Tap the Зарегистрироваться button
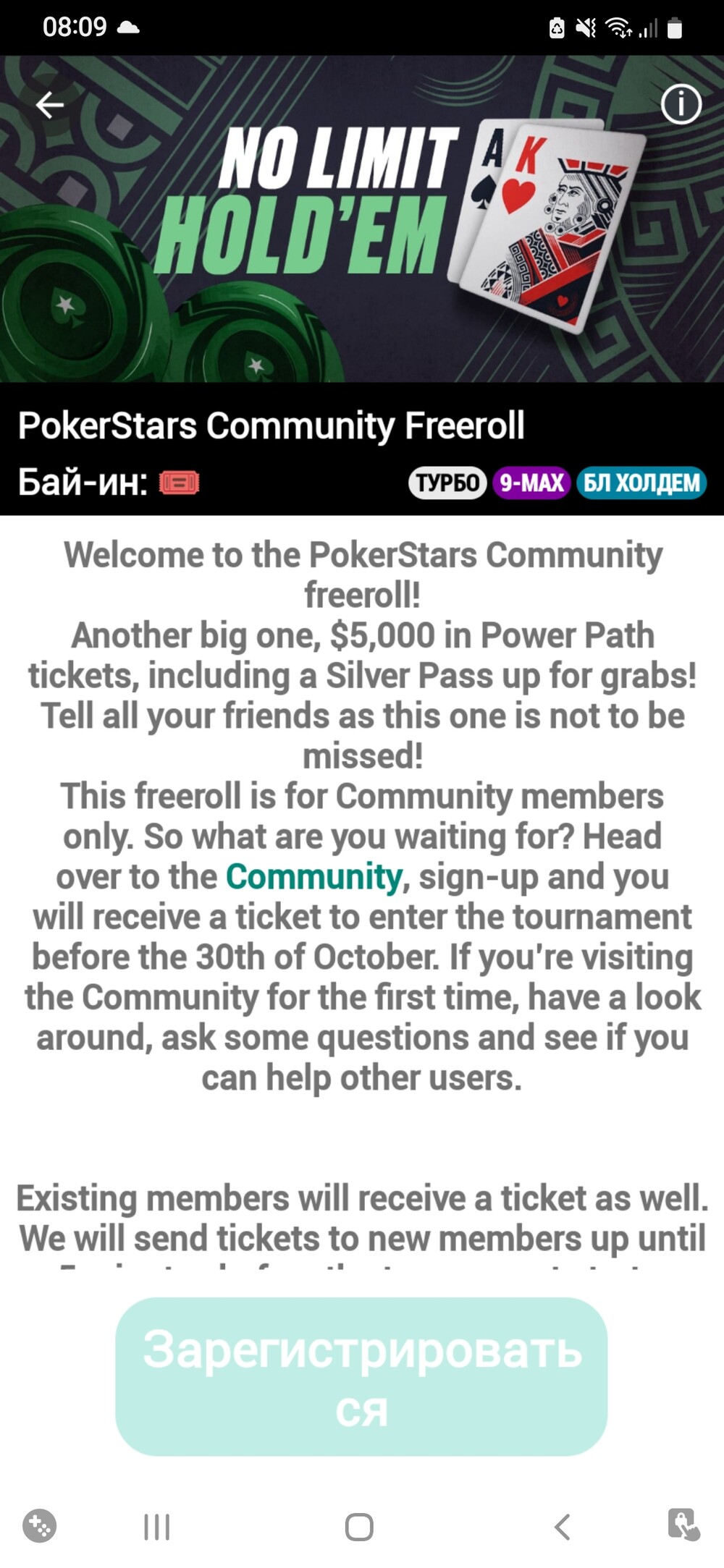This screenshot has height=1568, width=724. 361,1377
